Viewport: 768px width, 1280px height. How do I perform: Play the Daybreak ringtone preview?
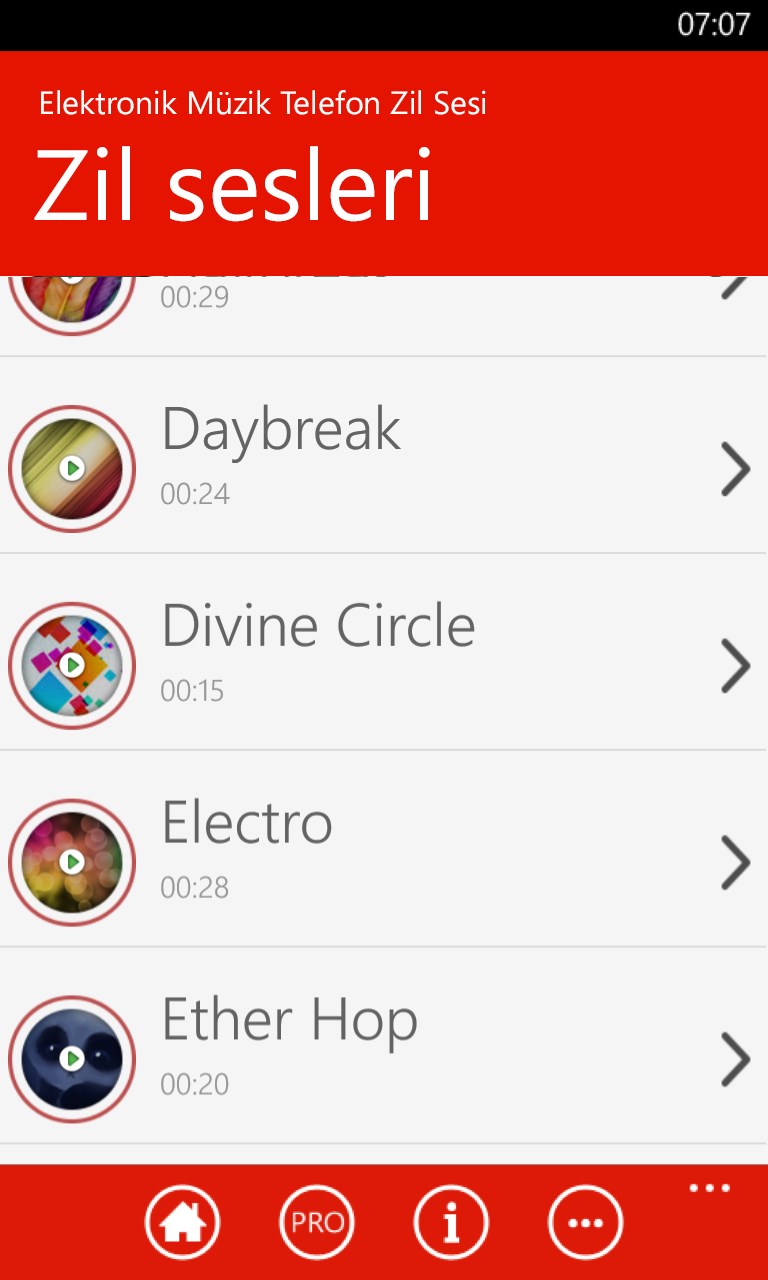coord(72,468)
